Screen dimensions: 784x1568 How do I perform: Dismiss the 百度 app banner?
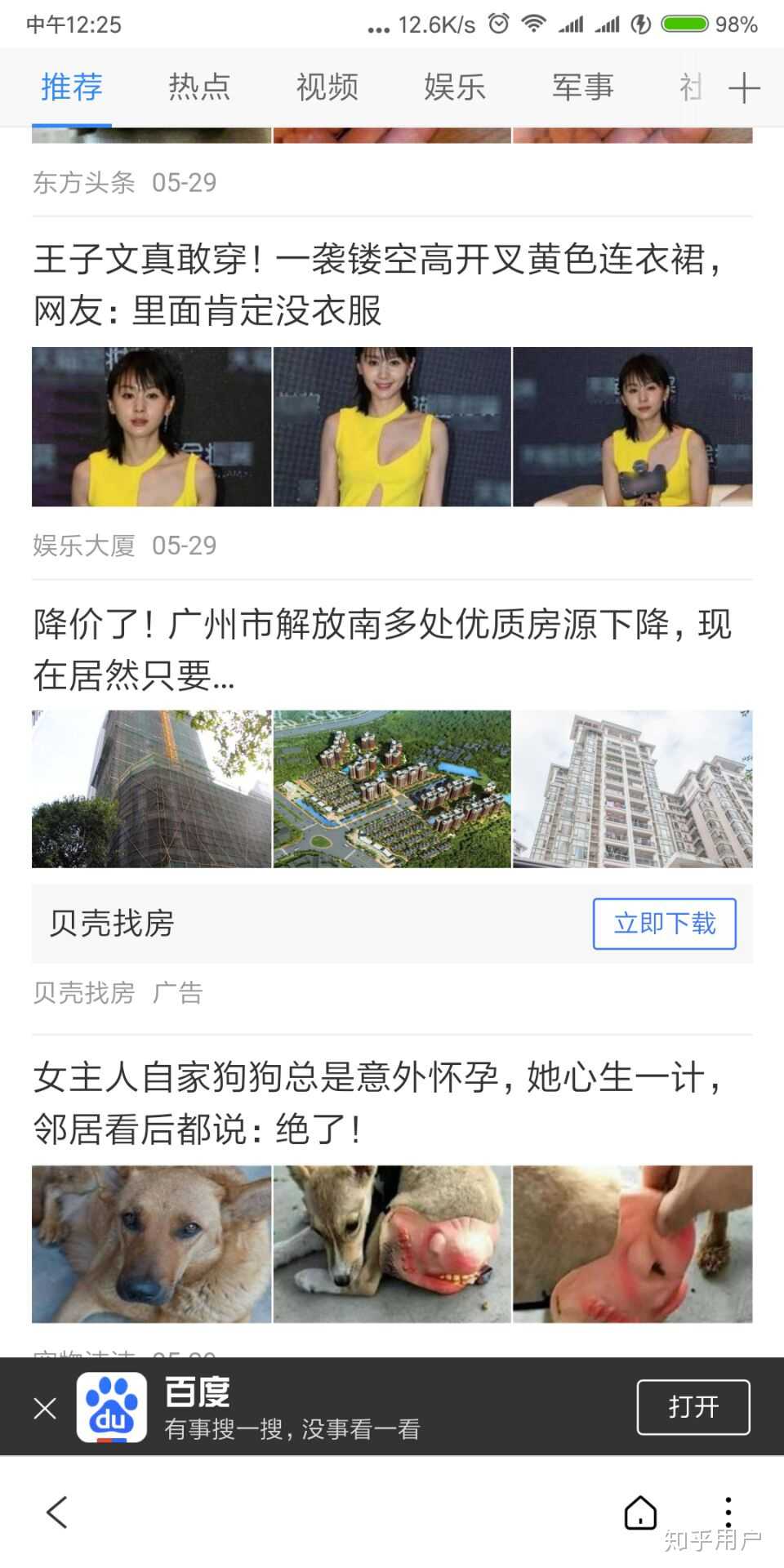[45, 1407]
